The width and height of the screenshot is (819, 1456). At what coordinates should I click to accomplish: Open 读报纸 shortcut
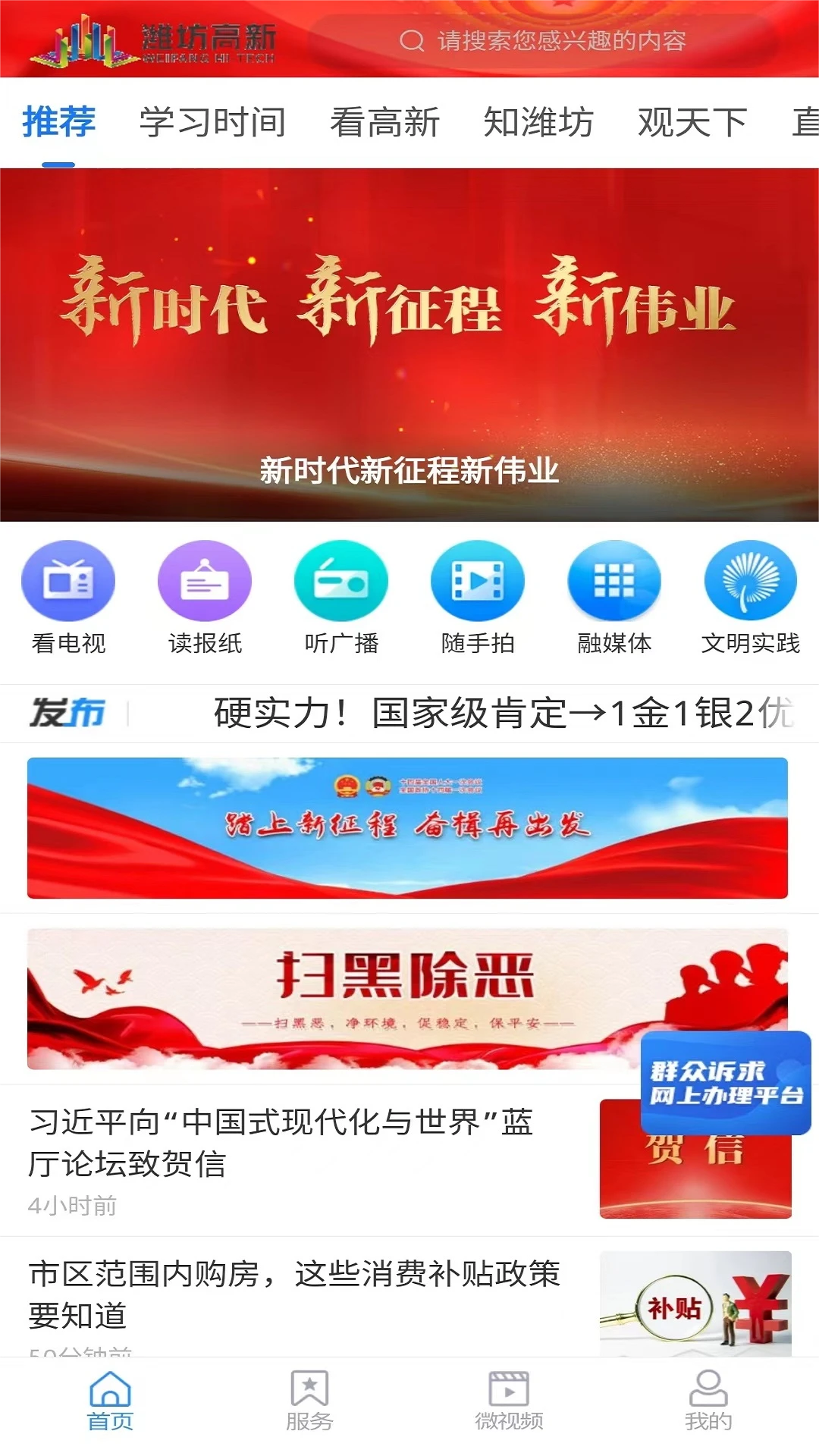[x=205, y=597]
